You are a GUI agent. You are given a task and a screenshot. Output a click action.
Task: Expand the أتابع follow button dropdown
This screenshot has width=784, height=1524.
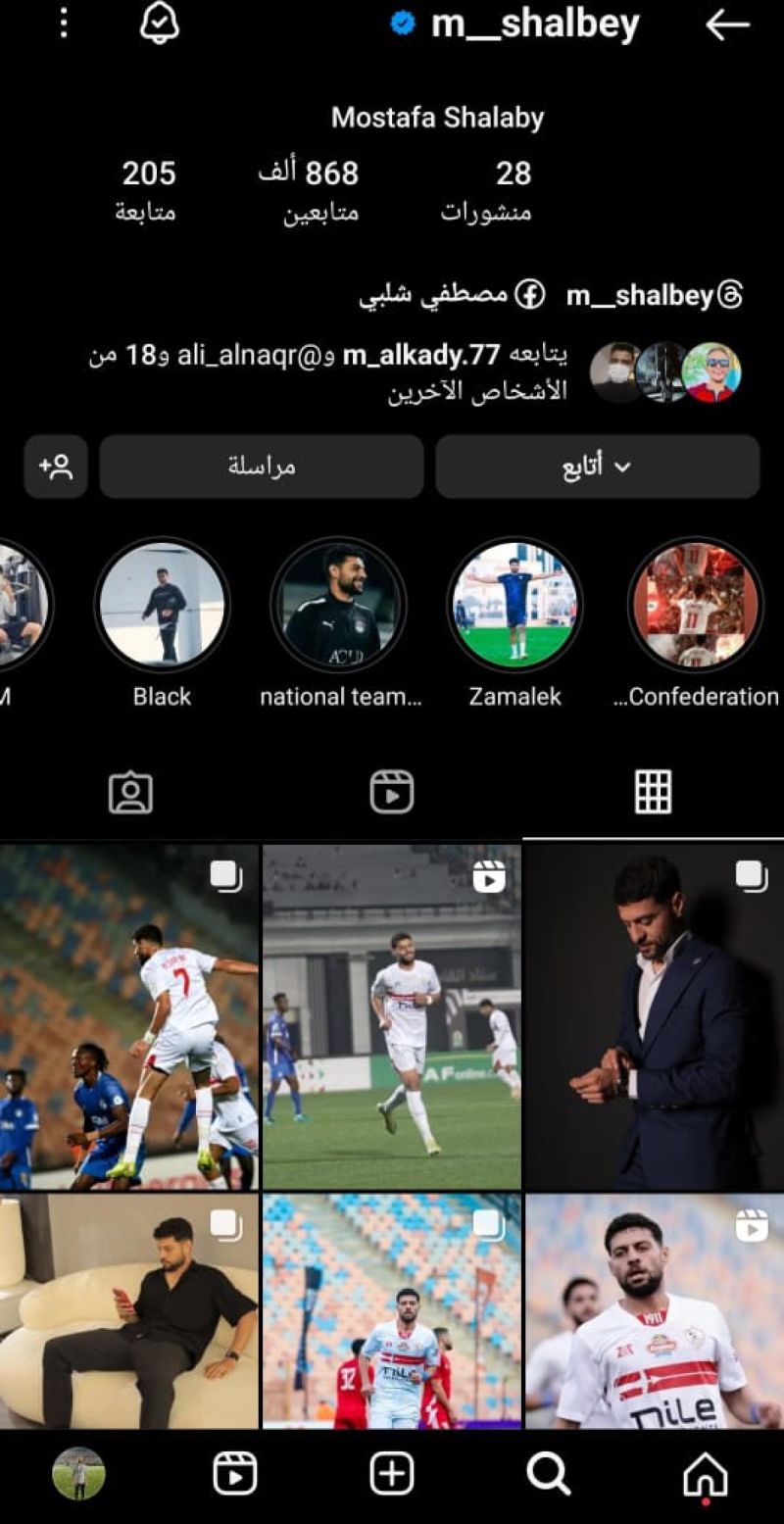pyautogui.click(x=598, y=467)
